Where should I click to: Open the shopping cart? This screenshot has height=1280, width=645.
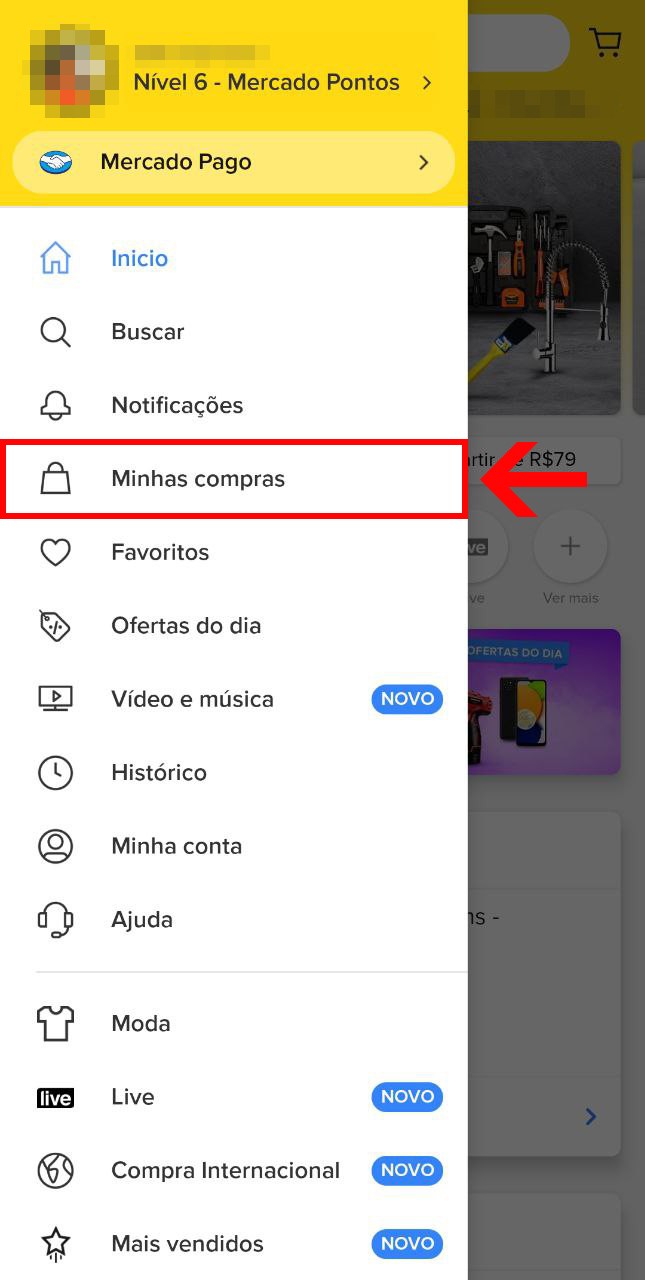[605, 42]
